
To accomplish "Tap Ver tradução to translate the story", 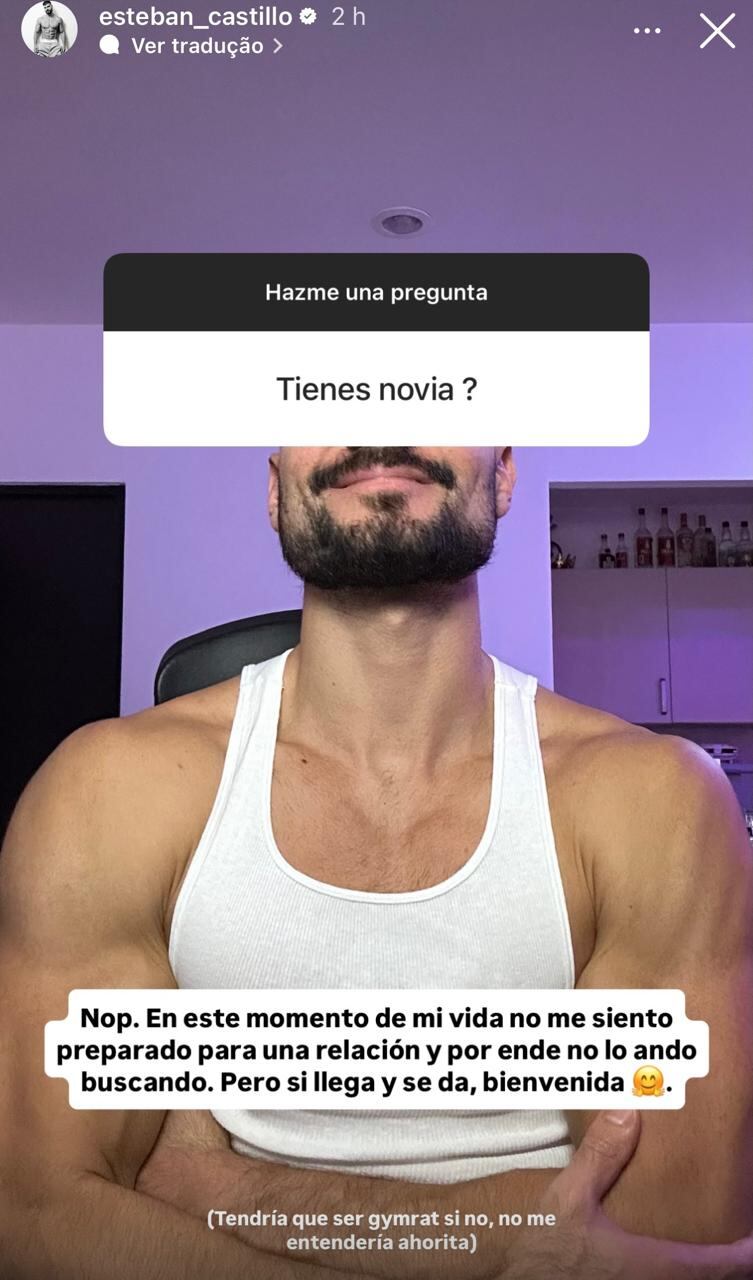I will coord(197,46).
